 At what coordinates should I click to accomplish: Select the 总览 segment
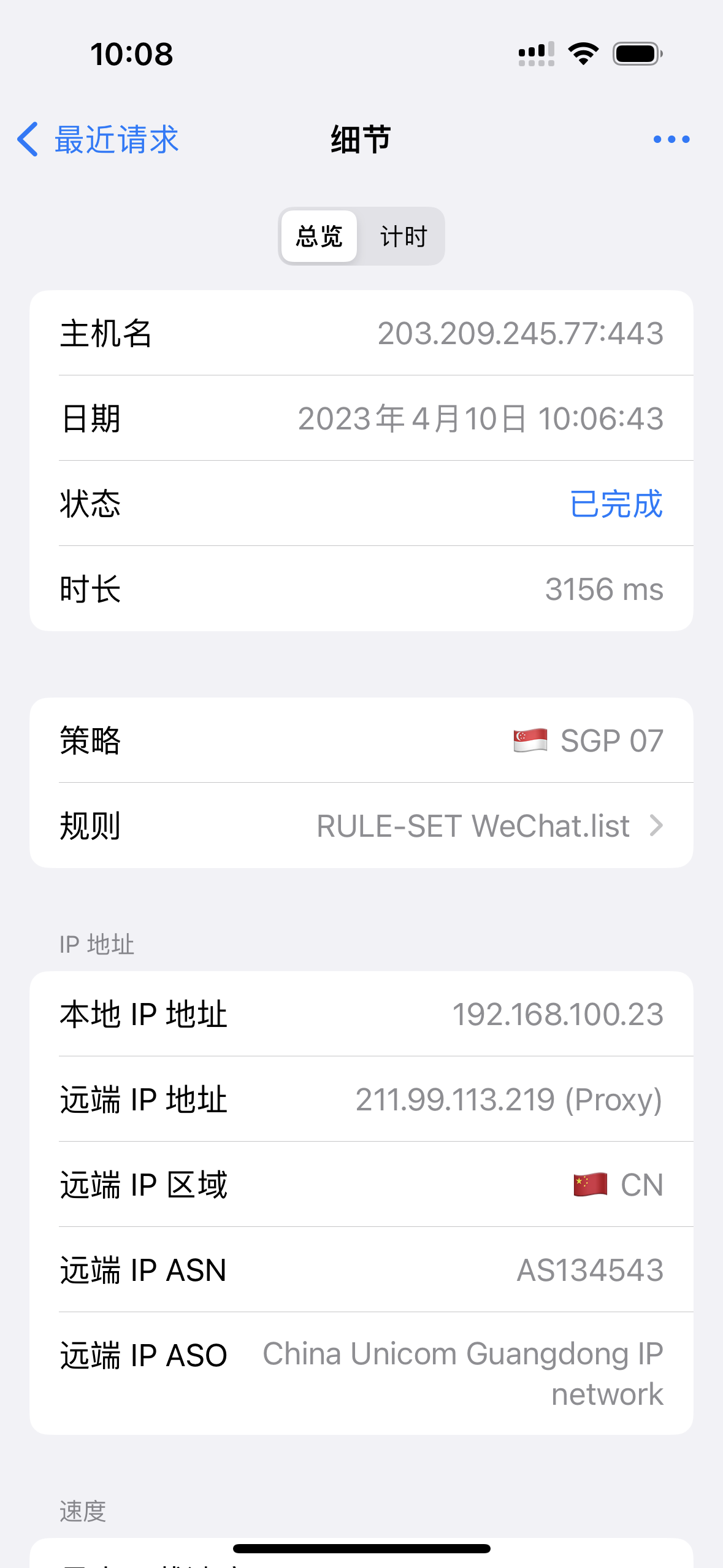[x=319, y=236]
